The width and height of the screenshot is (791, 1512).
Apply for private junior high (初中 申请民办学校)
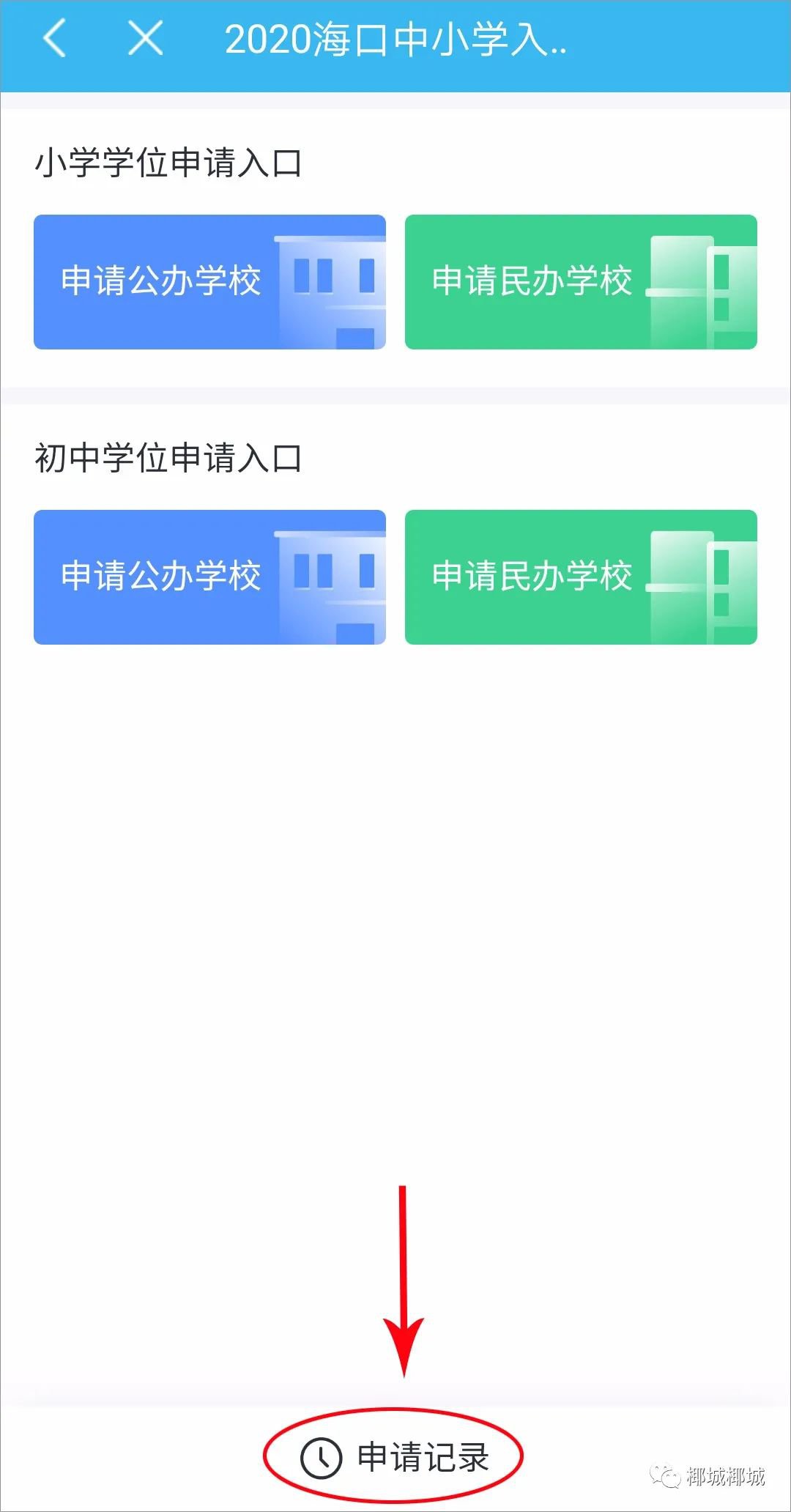(x=581, y=577)
